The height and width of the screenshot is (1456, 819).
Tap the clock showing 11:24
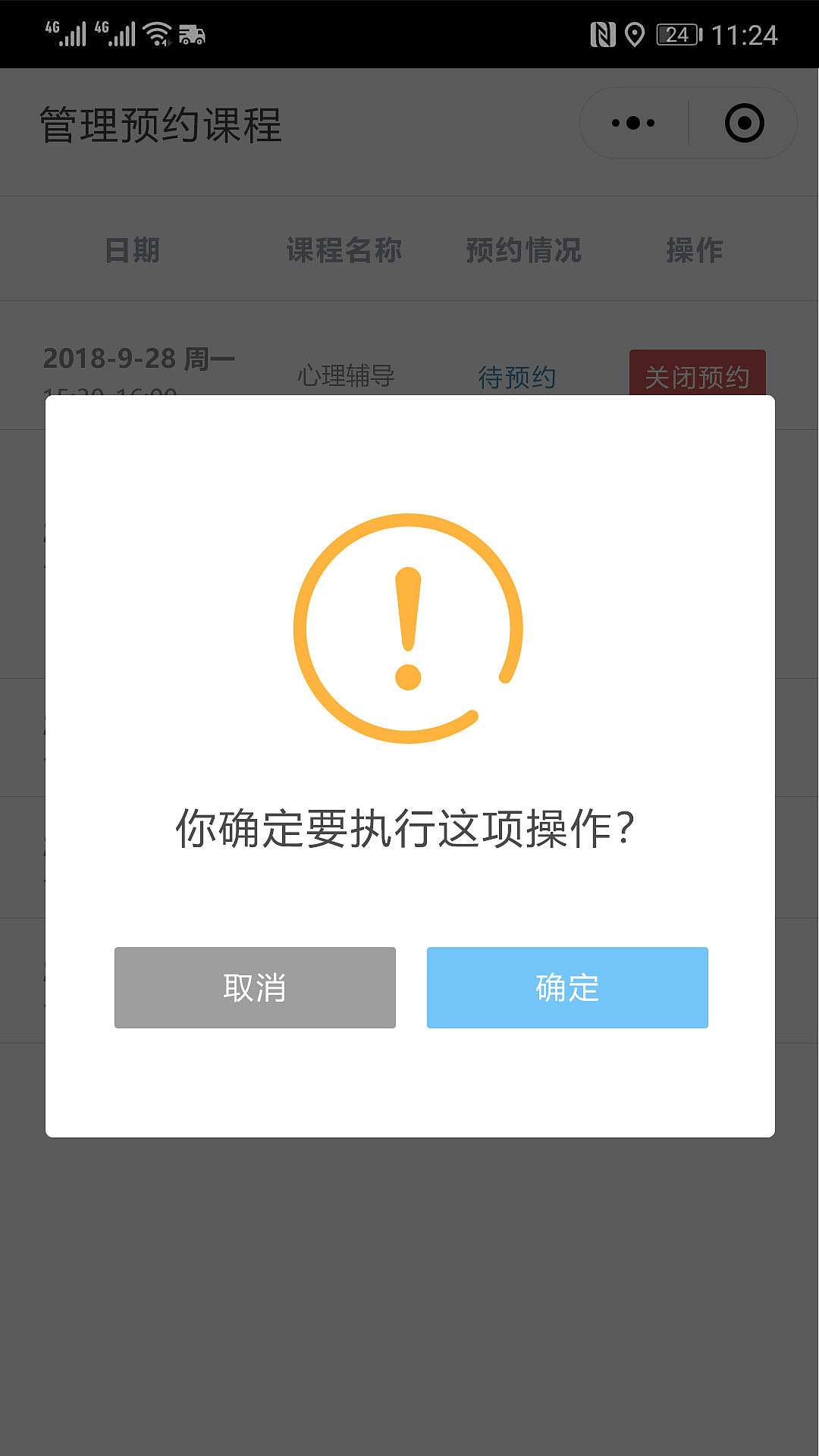[x=745, y=33]
